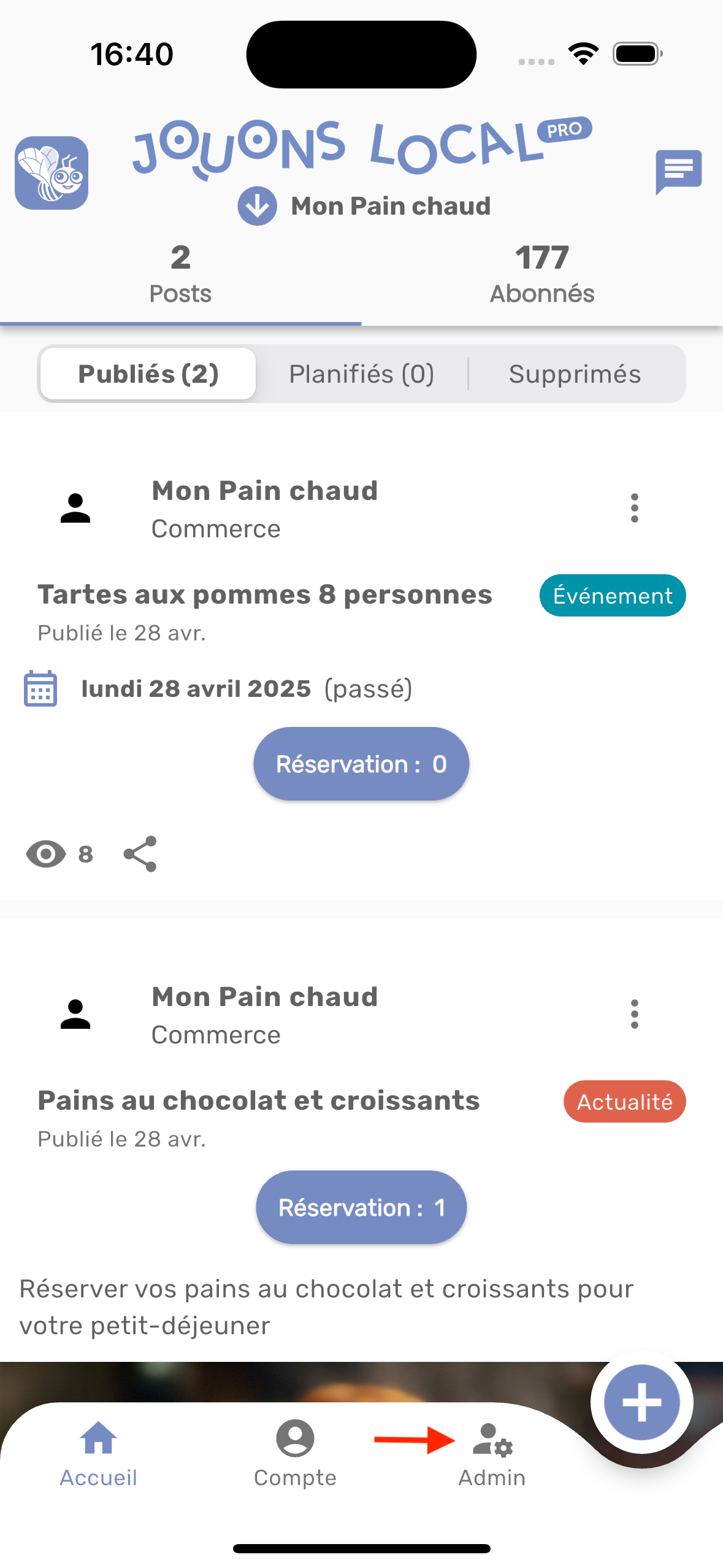The image size is (723, 1568).
Task: View the Supprimés posts
Action: point(575,374)
